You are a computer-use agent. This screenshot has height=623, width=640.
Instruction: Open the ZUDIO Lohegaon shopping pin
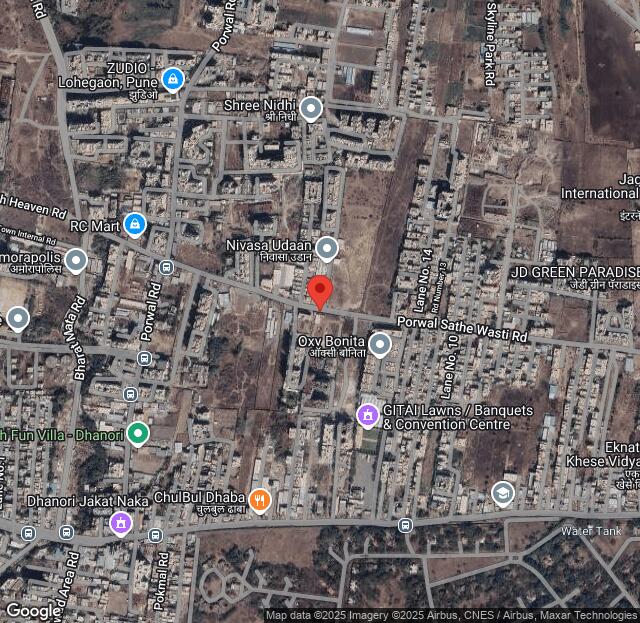pyautogui.click(x=173, y=79)
